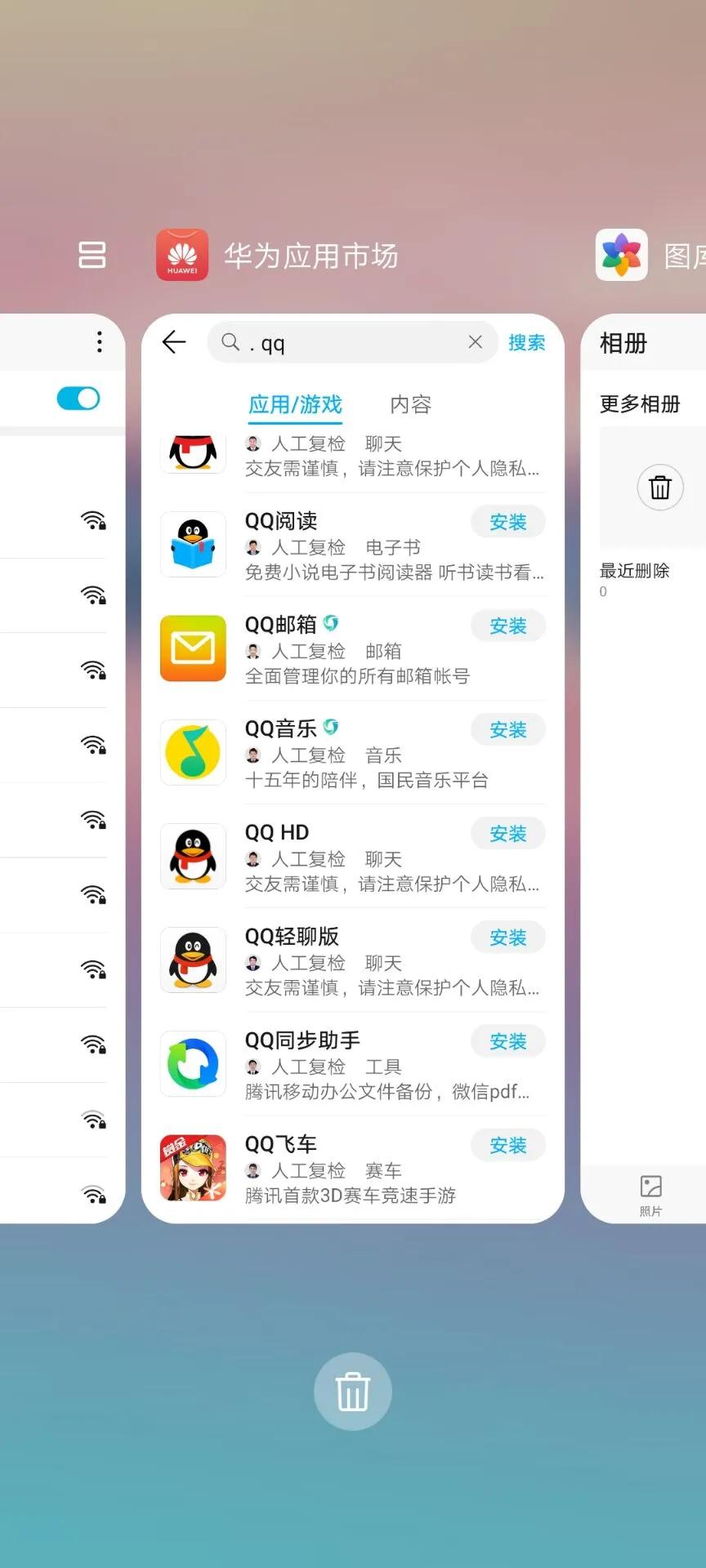The image size is (706, 1568).
Task: Install QQ轻聊版 via its 安装 button
Action: [x=507, y=938]
